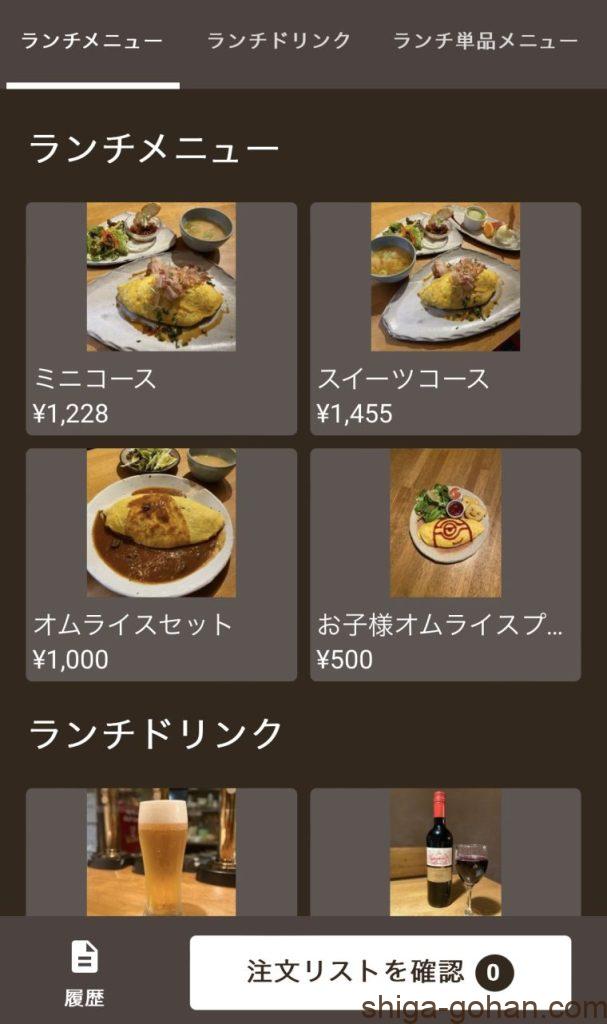
Task: Open order history 履歴
Action: point(85,973)
